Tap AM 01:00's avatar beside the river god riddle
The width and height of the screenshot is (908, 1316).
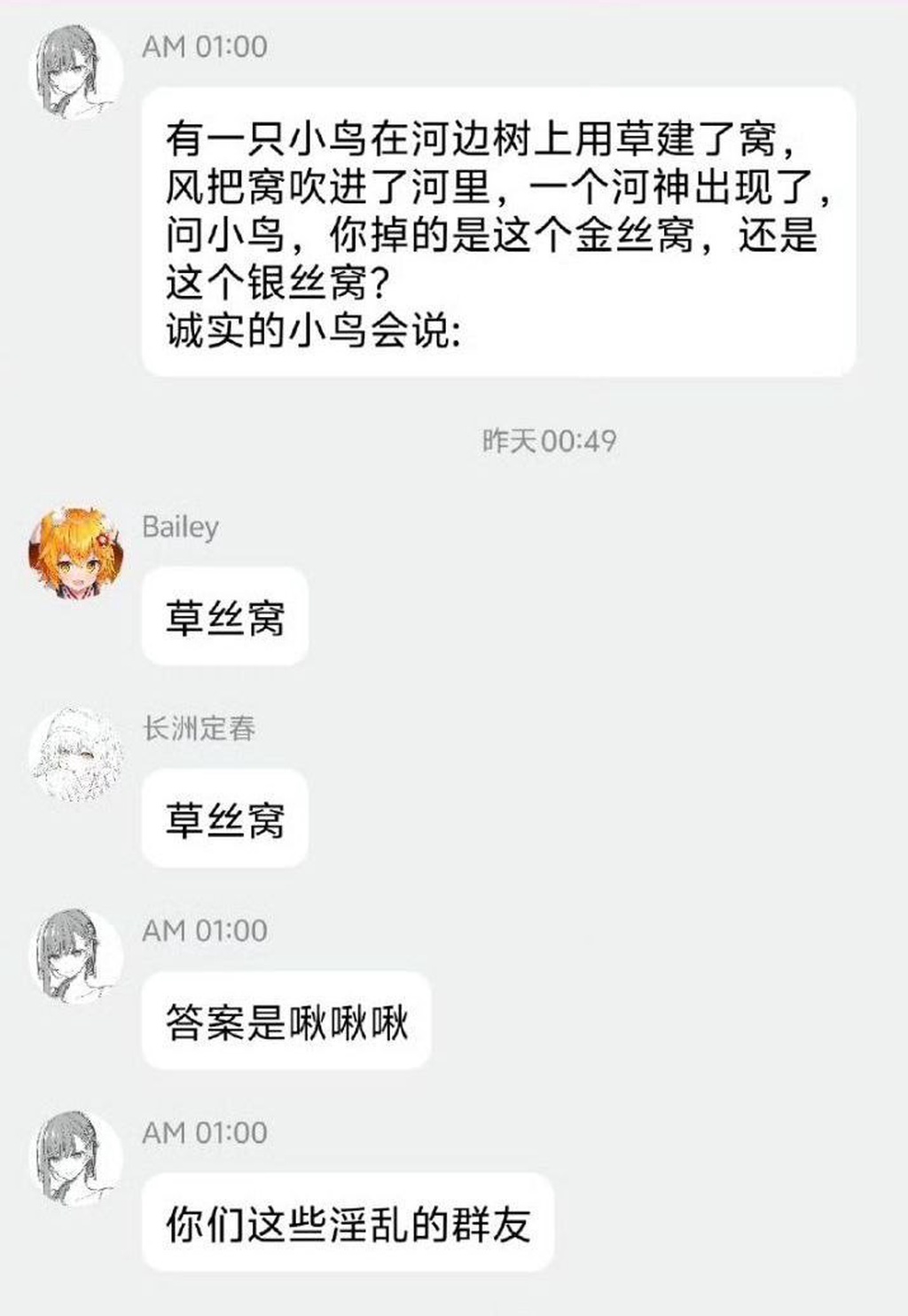point(75,71)
